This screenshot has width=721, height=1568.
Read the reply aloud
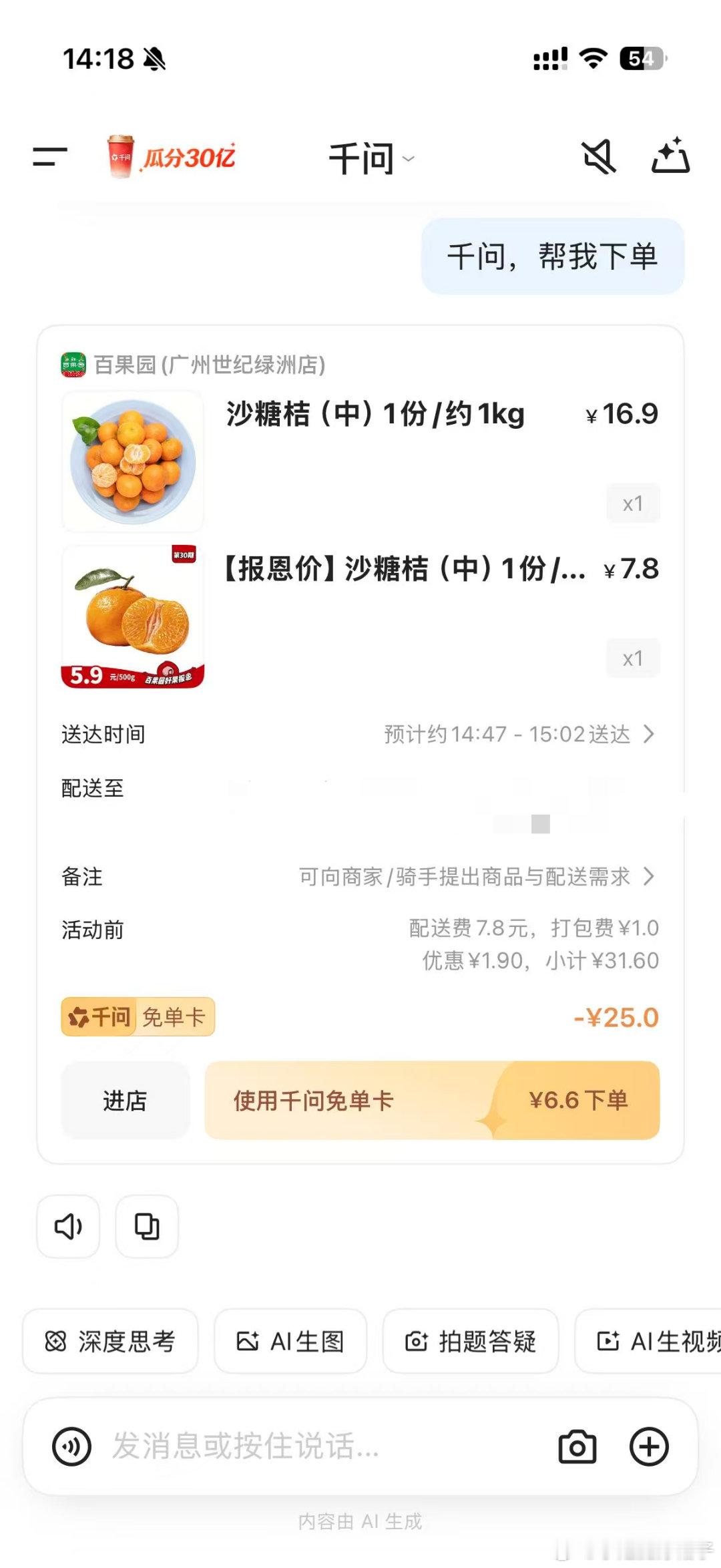tap(68, 1226)
